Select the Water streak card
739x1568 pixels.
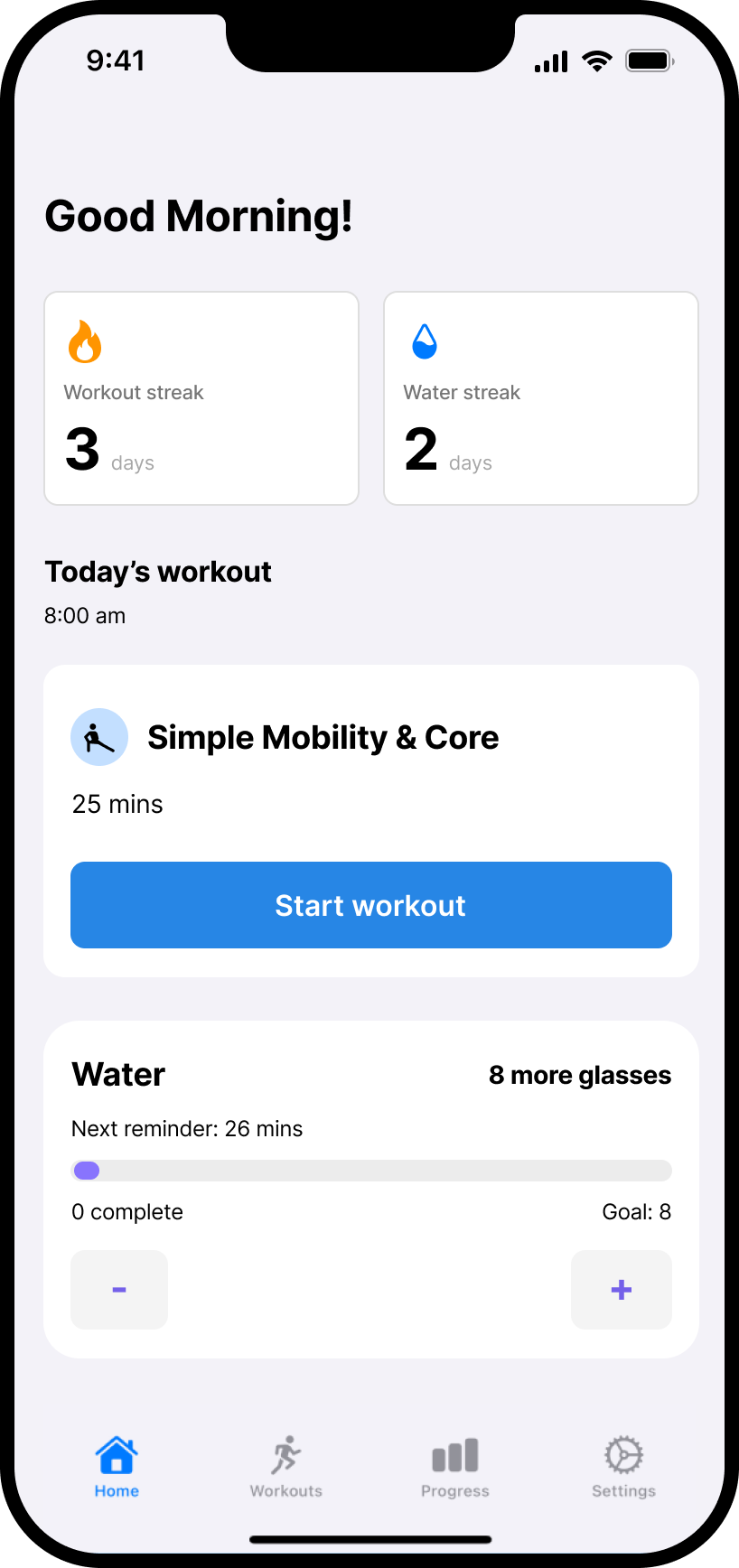(x=539, y=397)
